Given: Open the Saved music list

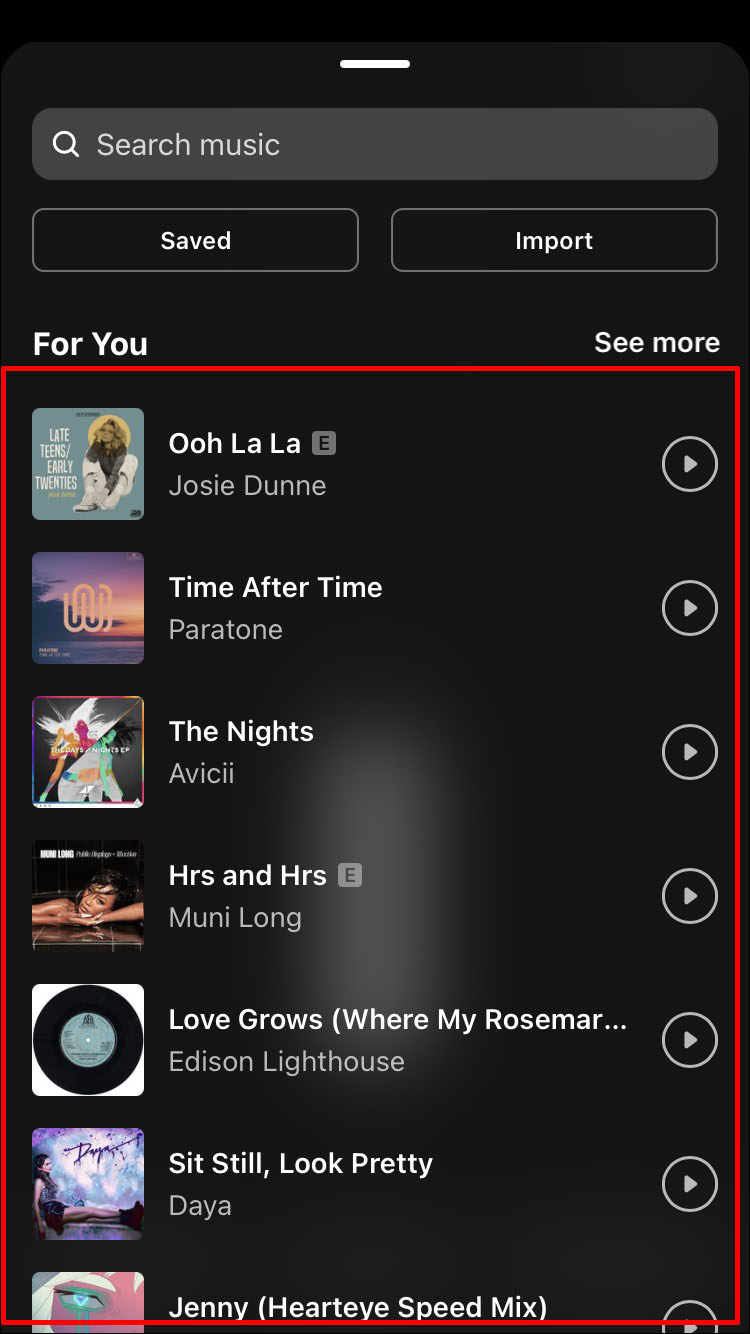Looking at the screenshot, I should [x=195, y=240].
